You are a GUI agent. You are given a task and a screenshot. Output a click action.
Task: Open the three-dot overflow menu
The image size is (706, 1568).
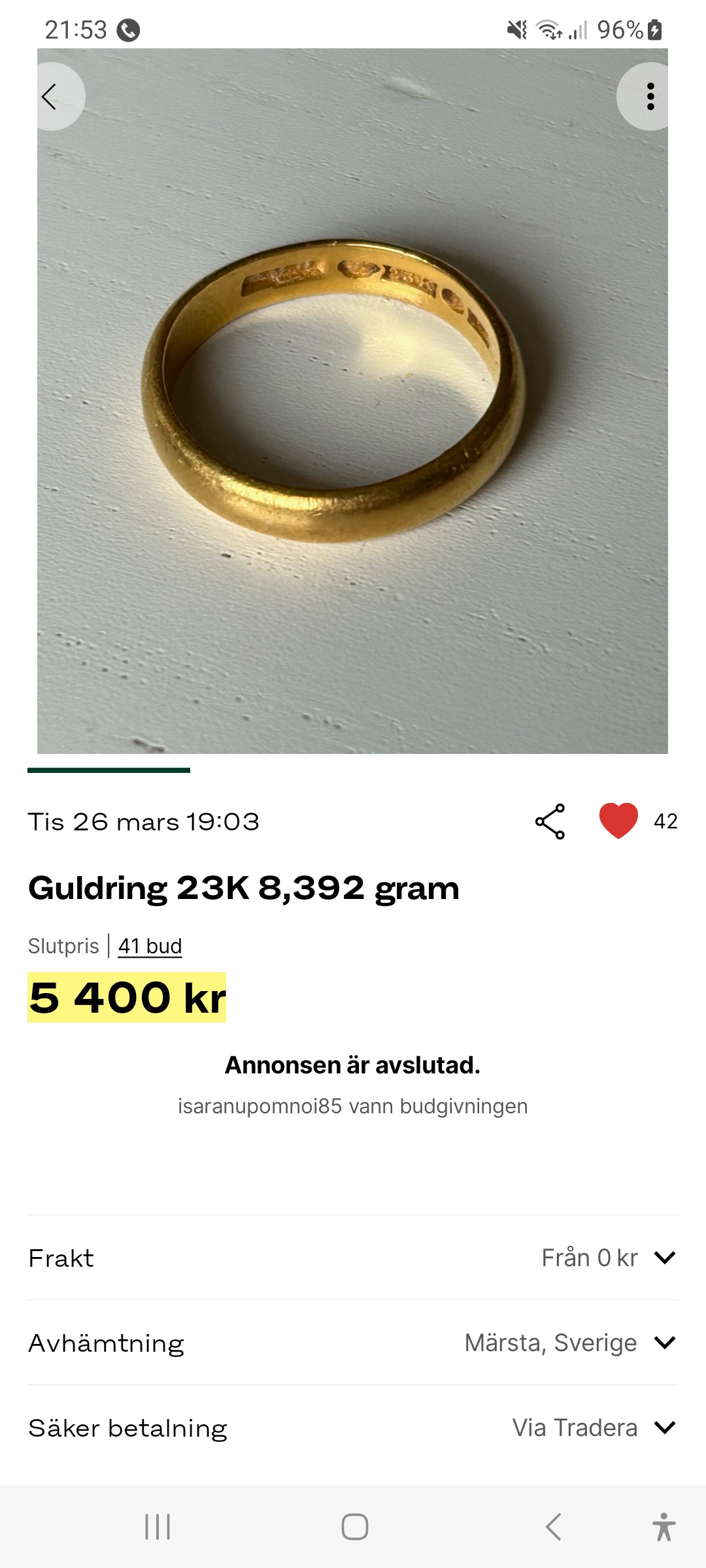click(x=650, y=97)
